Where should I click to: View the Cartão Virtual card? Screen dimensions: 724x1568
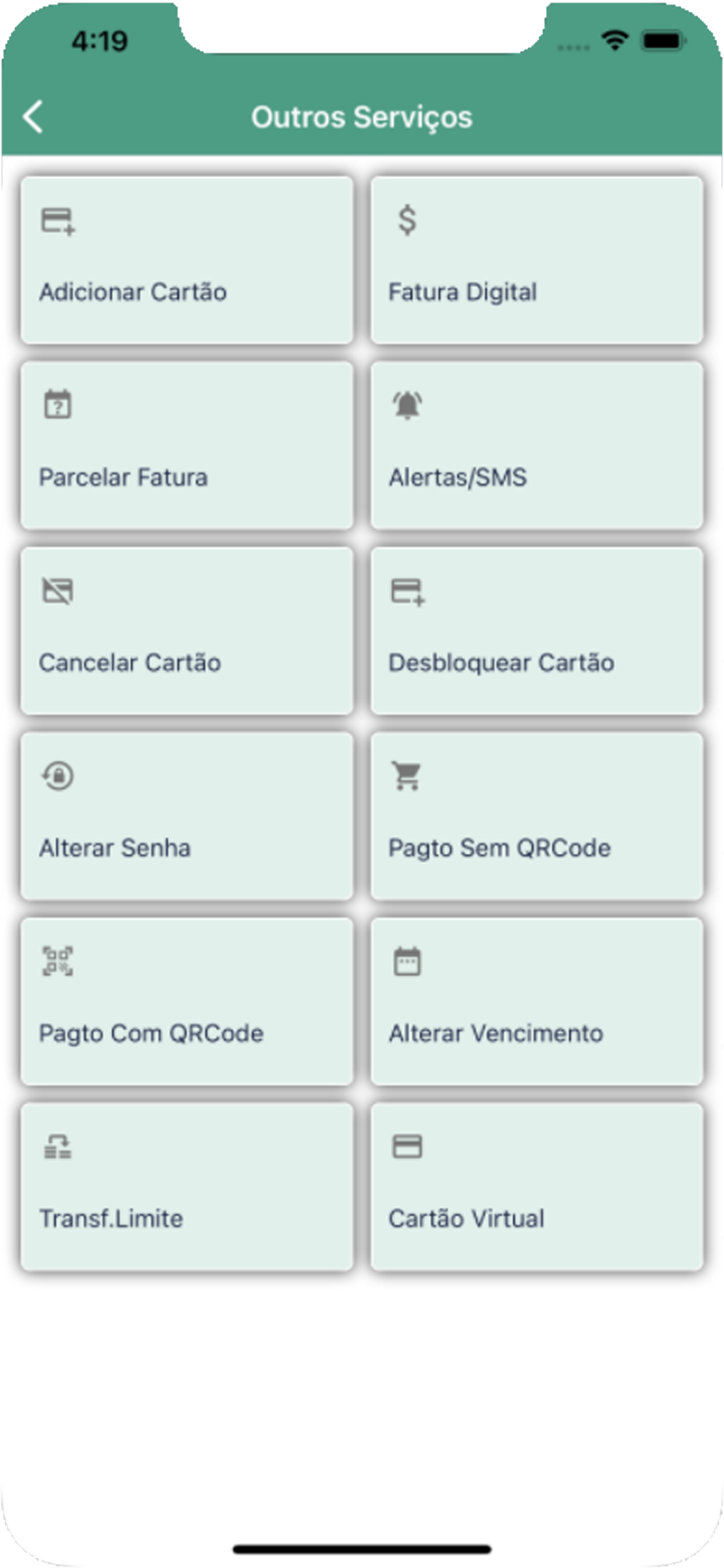coord(537,1187)
